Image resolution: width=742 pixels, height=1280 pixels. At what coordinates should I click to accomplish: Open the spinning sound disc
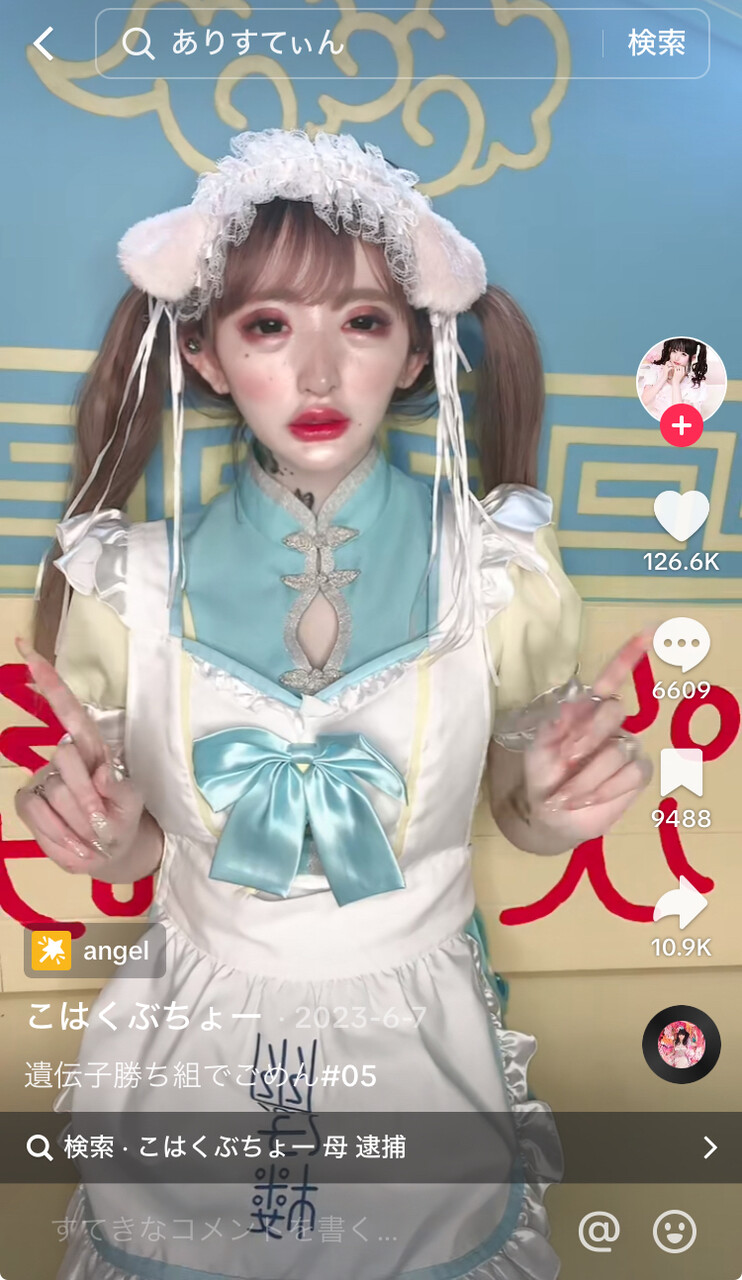681,1044
